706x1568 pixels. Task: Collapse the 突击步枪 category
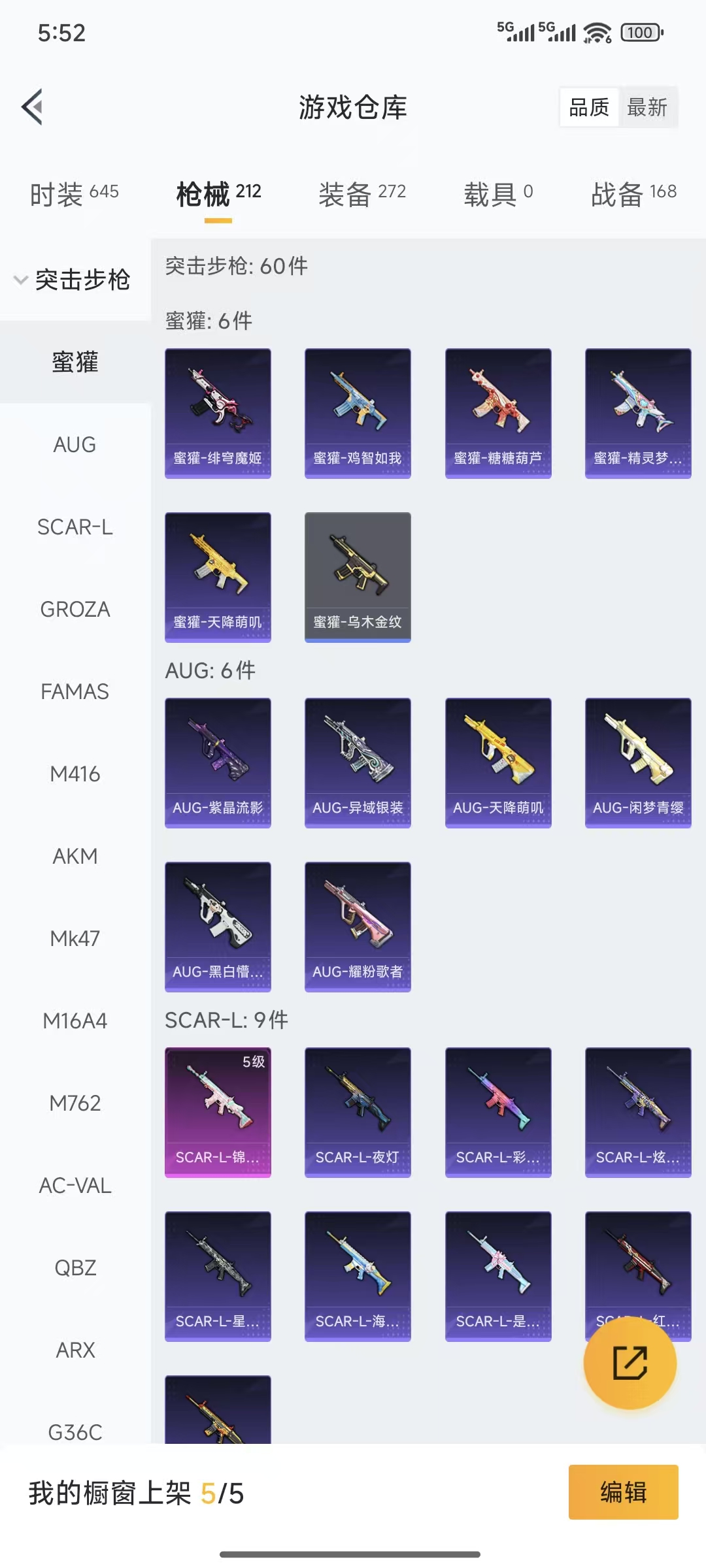pos(75,280)
